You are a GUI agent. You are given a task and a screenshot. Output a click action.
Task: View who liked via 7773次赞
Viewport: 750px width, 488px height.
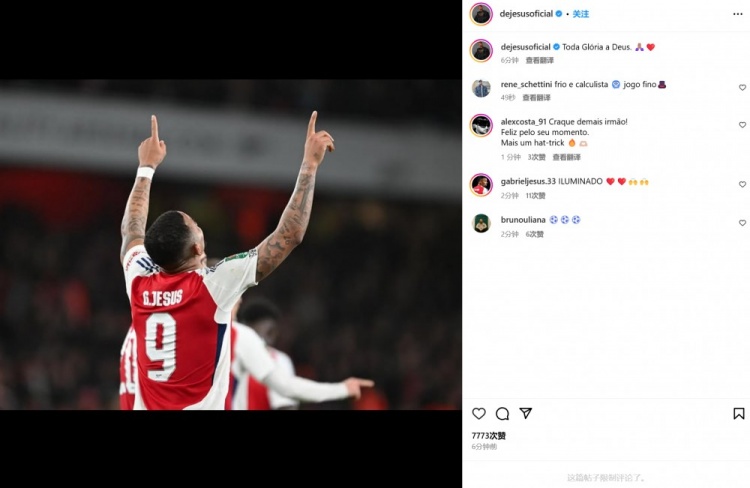(489, 436)
